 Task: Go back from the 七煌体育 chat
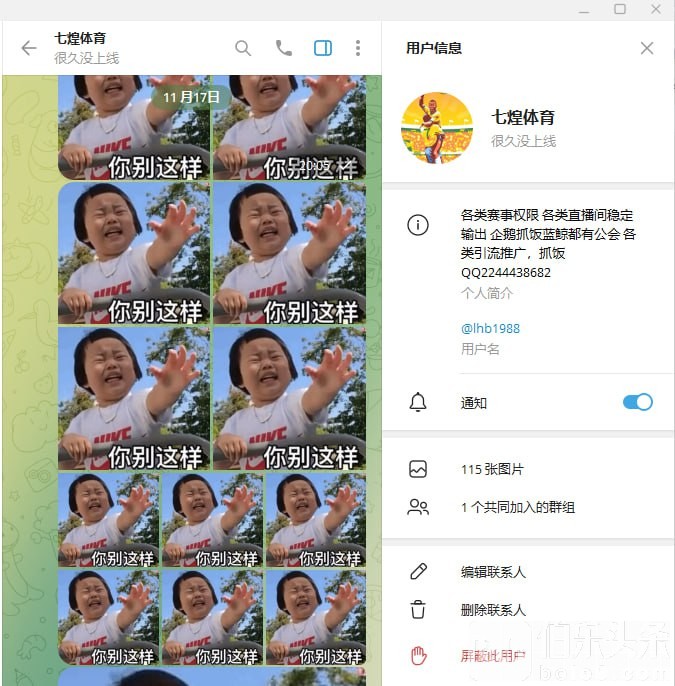pyautogui.click(x=28, y=48)
